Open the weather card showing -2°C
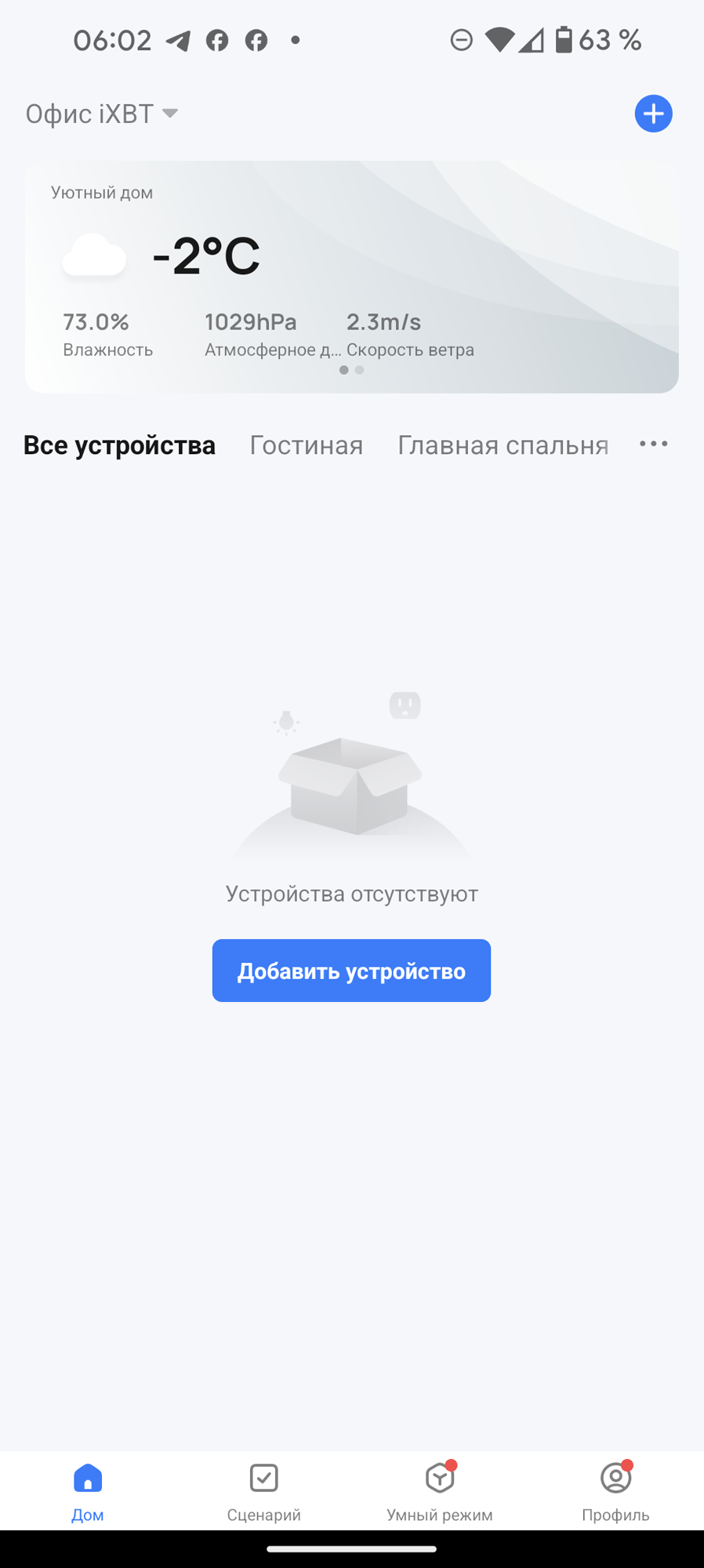 (x=351, y=276)
